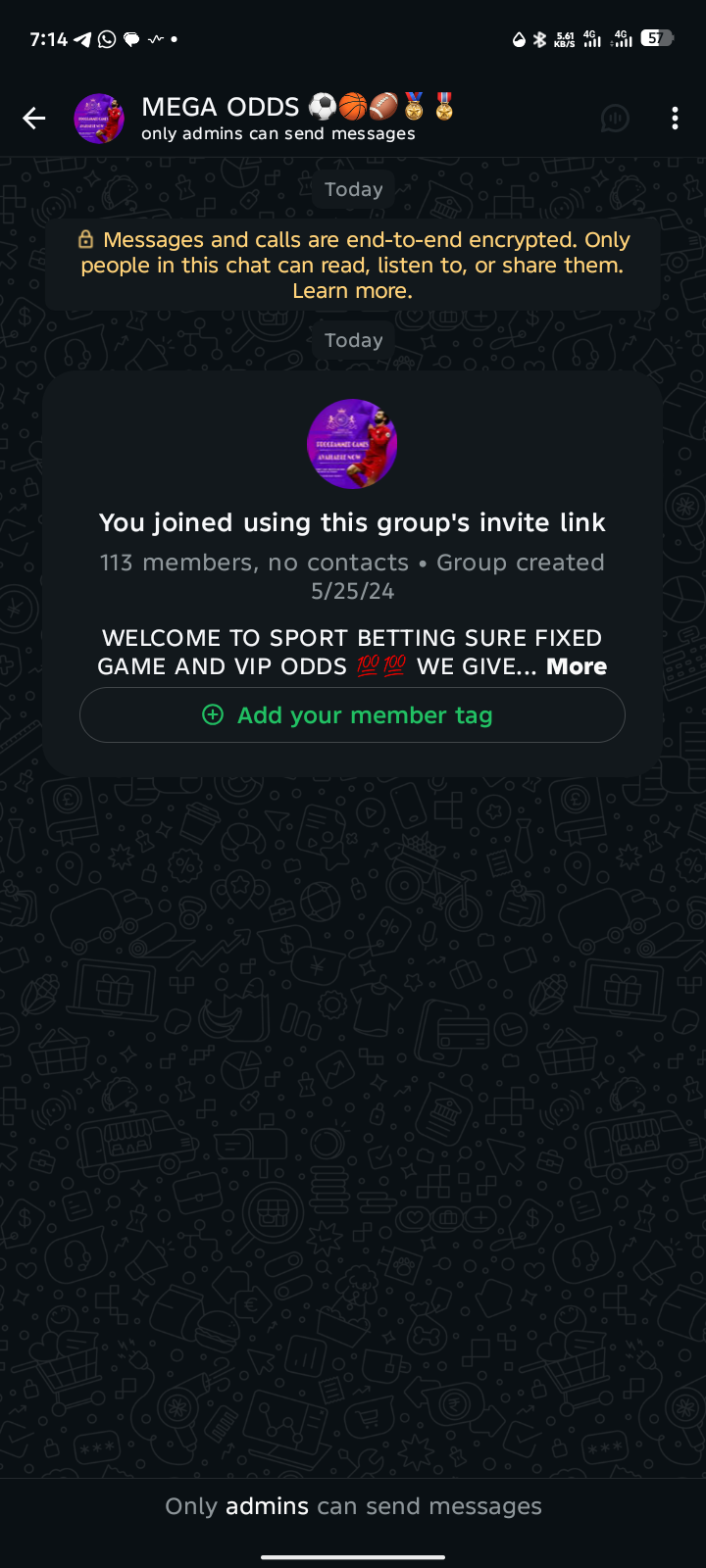Tap the voice chat icon in header
The height and width of the screenshot is (1568, 706).
click(x=615, y=119)
